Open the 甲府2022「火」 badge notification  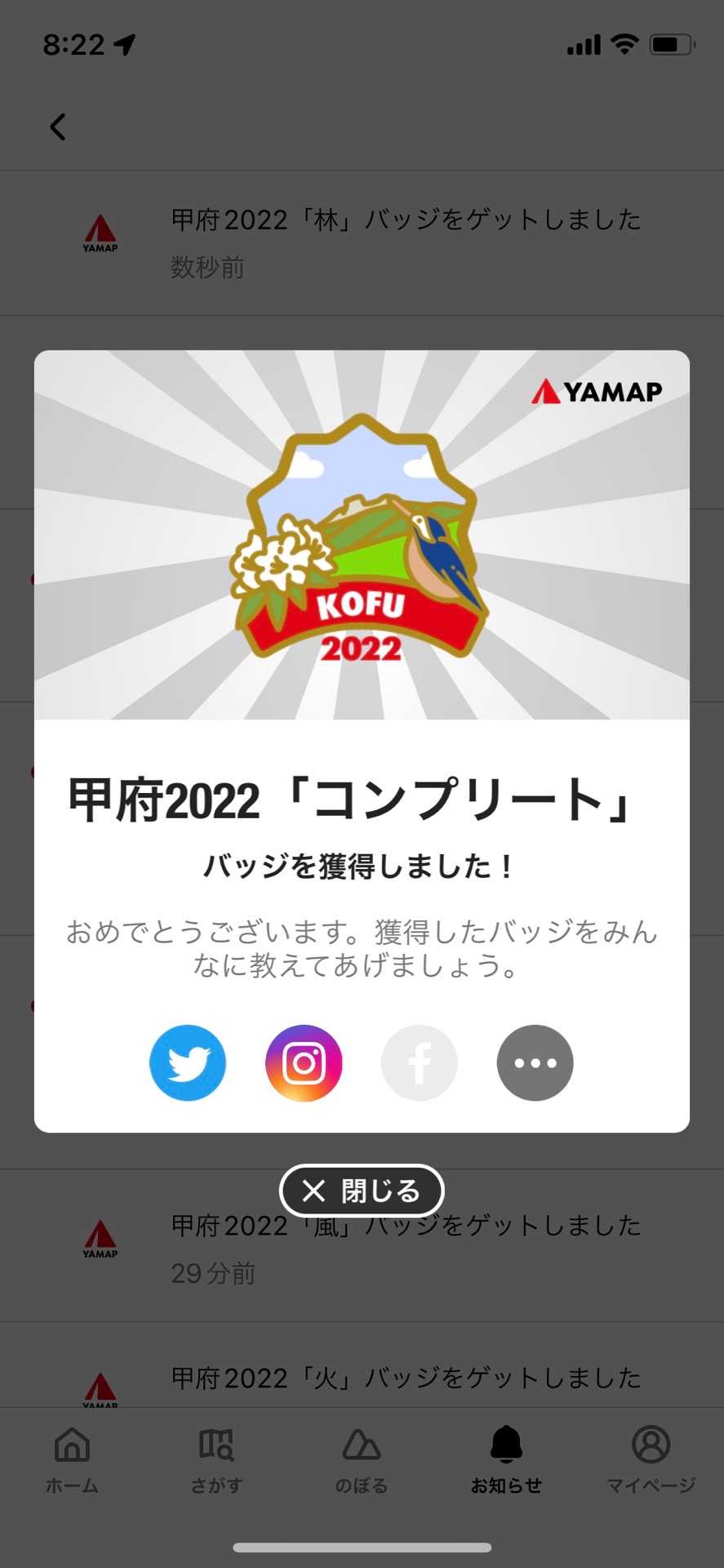coord(406,1379)
